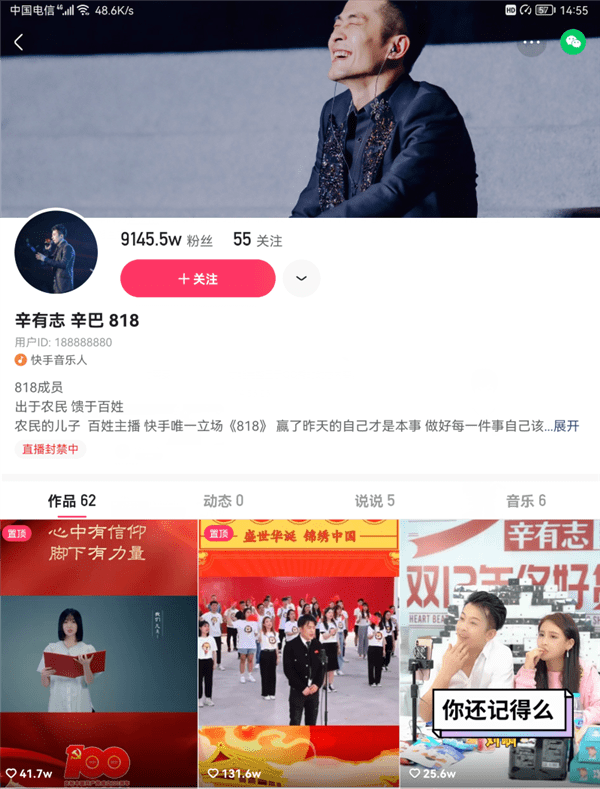
Task: Switch to the 动态 0 tab
Action: point(223,500)
